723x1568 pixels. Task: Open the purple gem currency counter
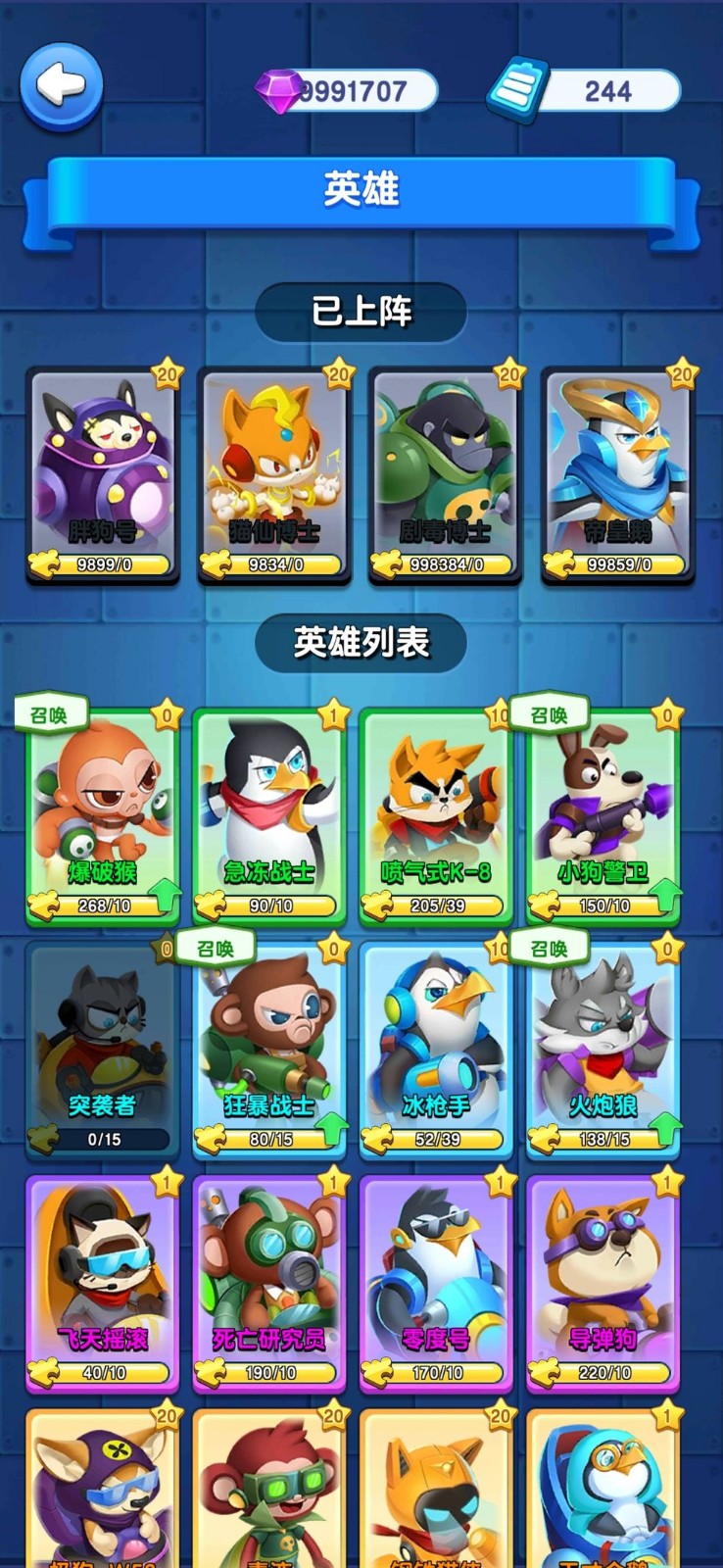348,91
